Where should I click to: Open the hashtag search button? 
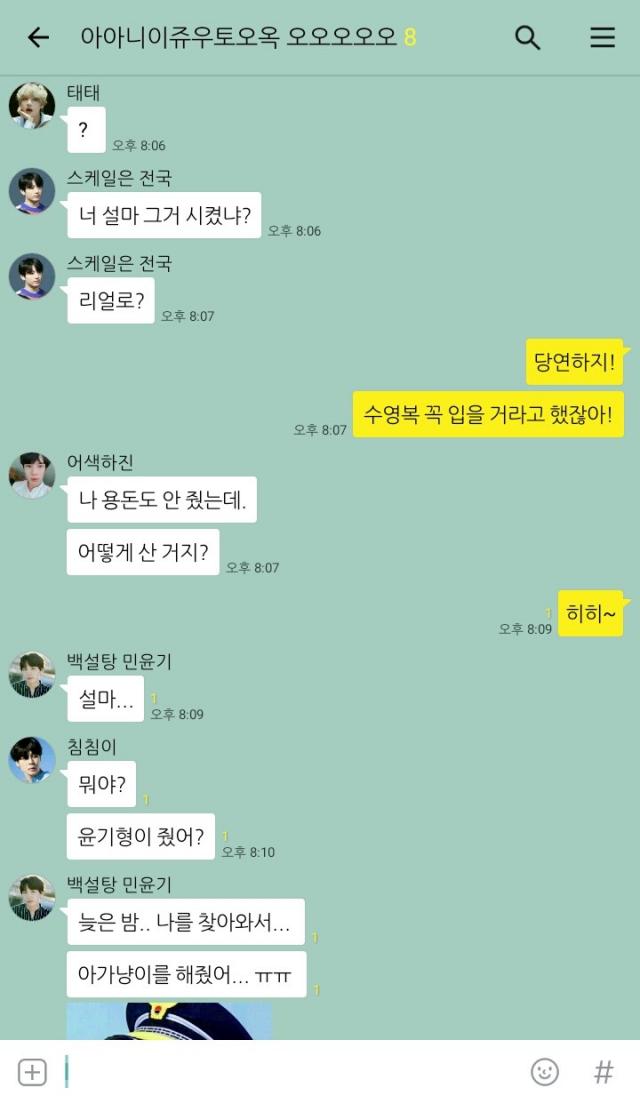point(603,1073)
